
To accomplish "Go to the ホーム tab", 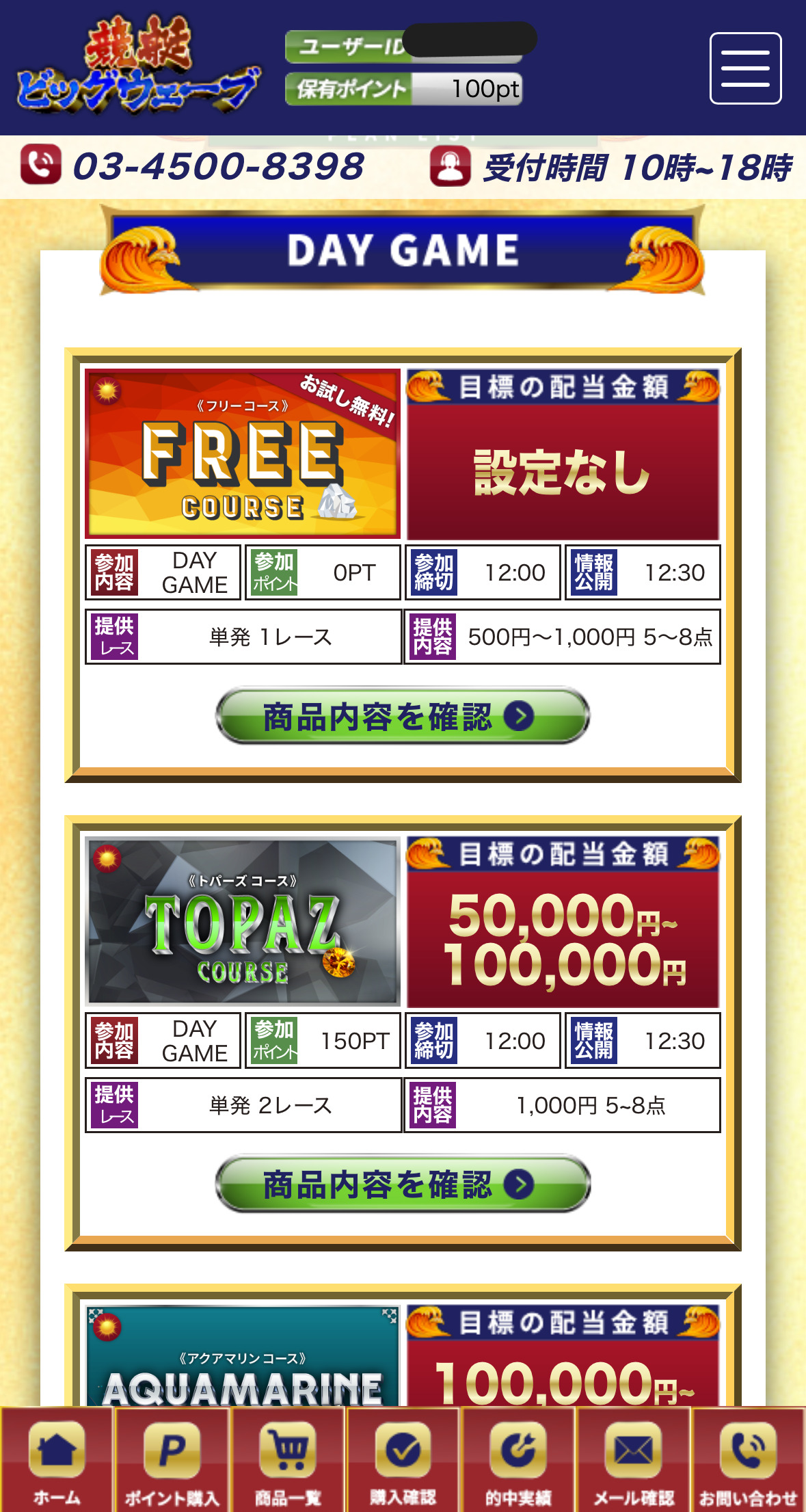I will pos(57,1460).
